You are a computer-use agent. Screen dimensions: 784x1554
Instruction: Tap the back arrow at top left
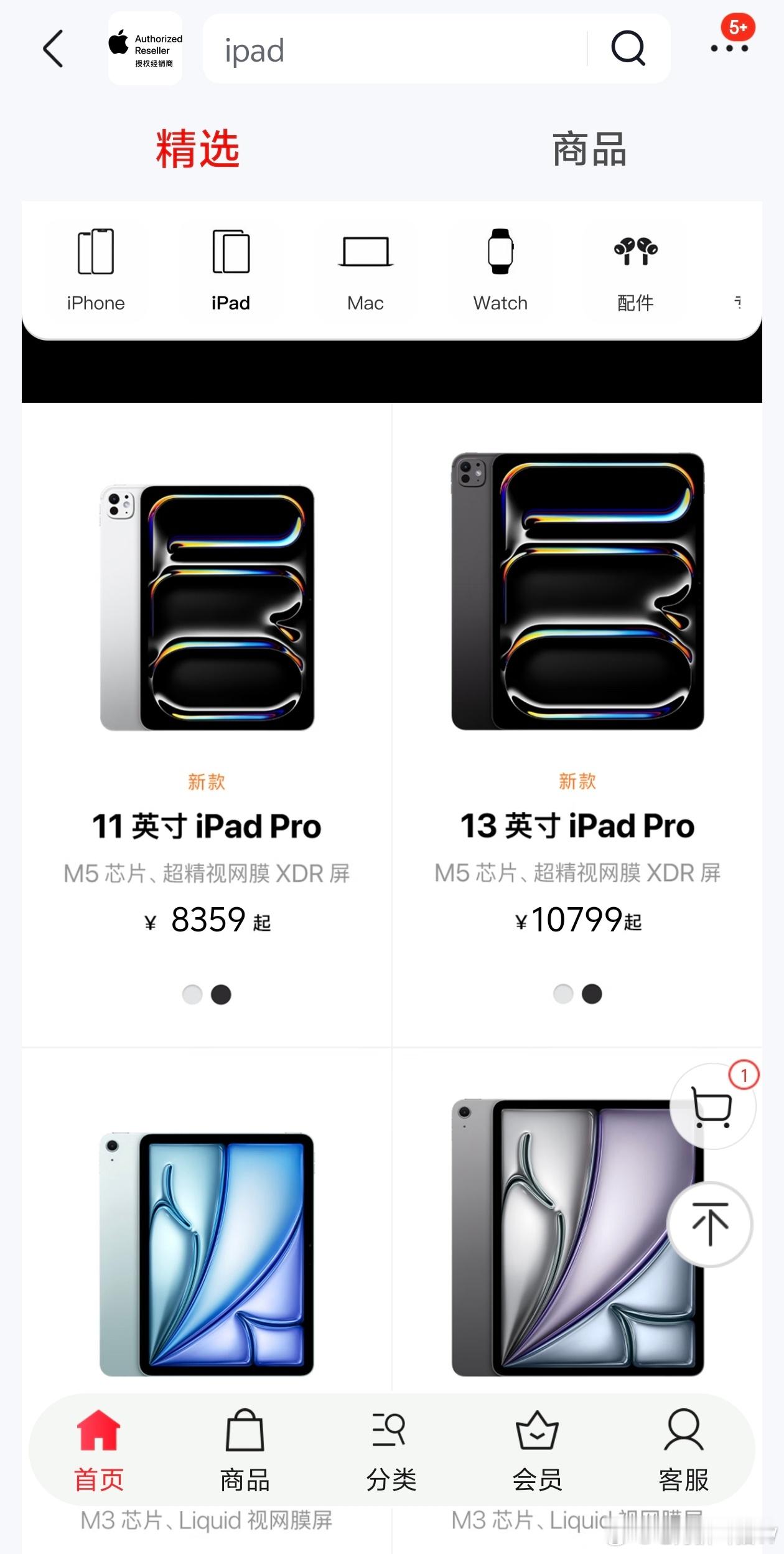click(54, 49)
